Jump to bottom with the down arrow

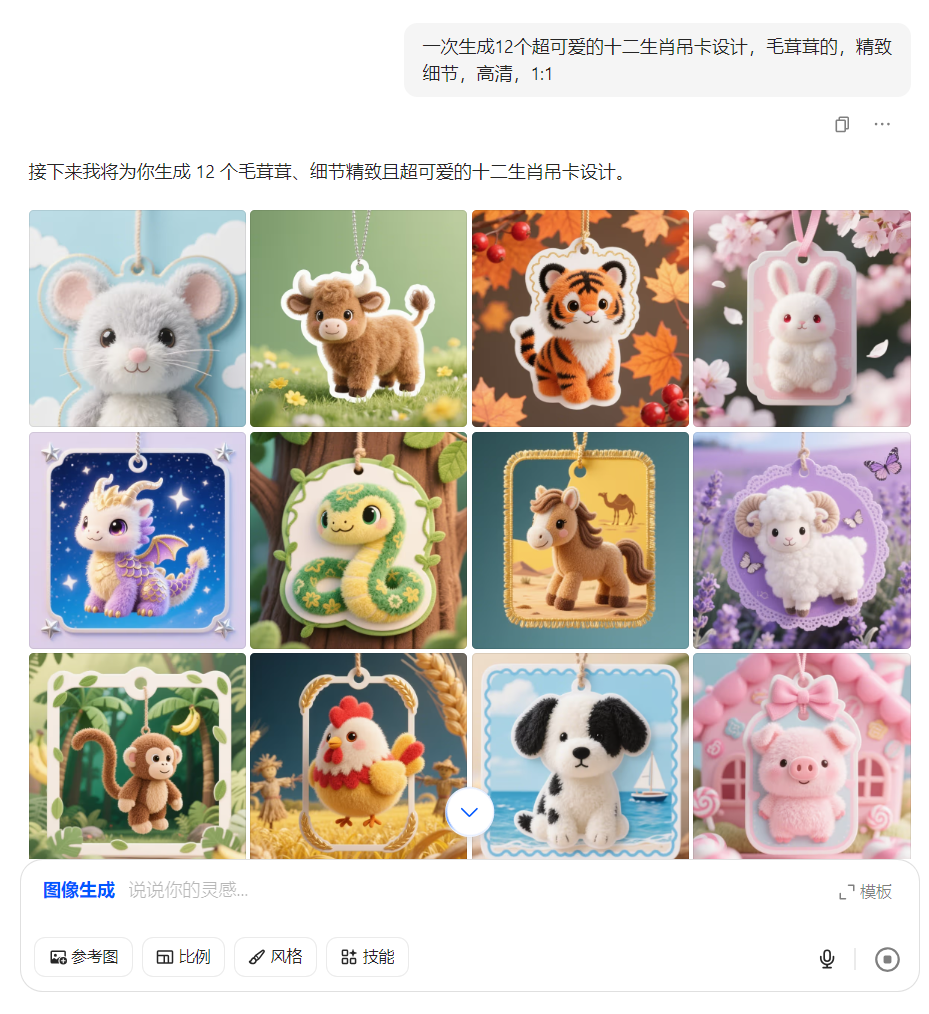click(470, 811)
